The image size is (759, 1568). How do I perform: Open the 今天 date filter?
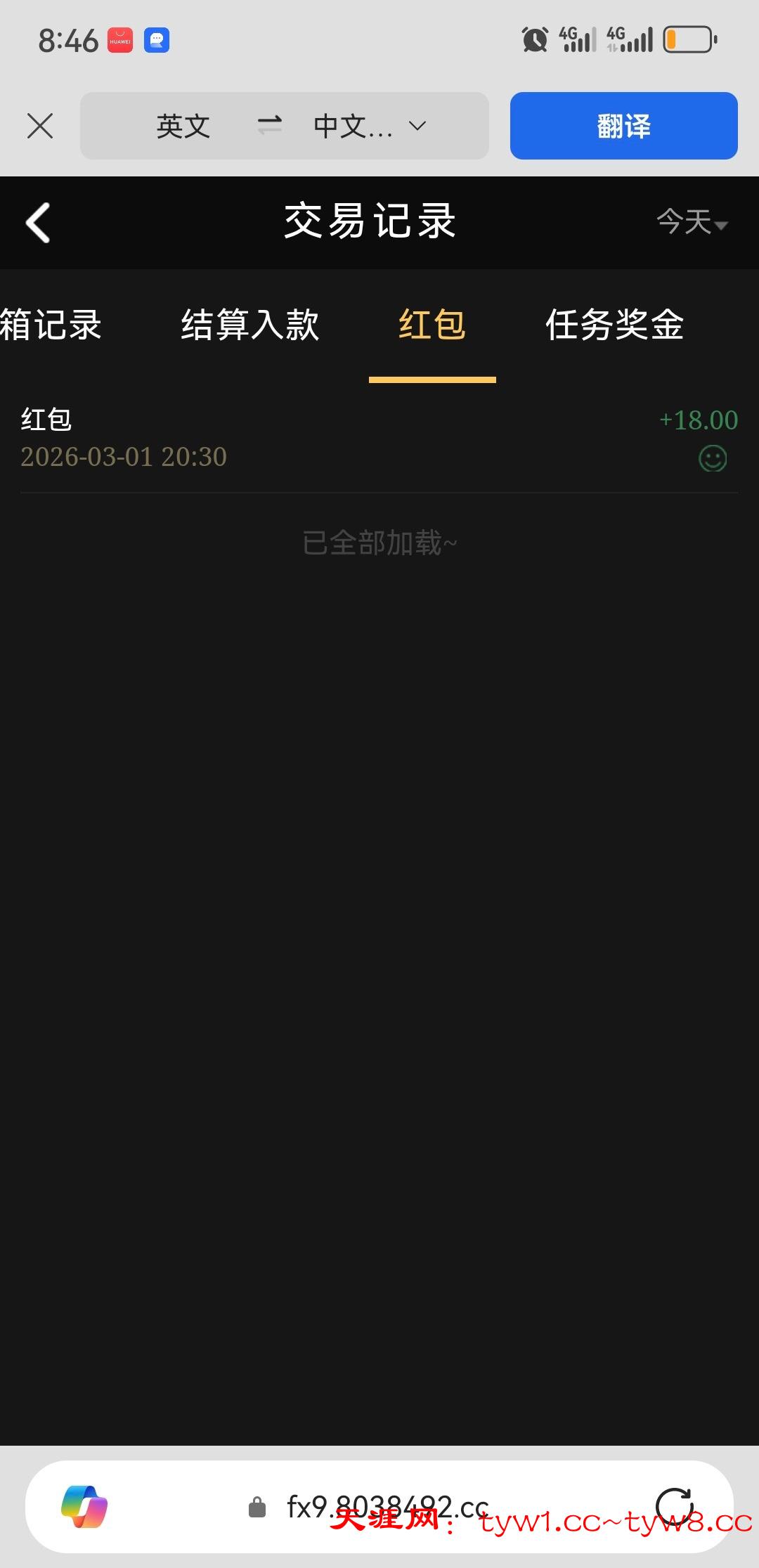692,222
